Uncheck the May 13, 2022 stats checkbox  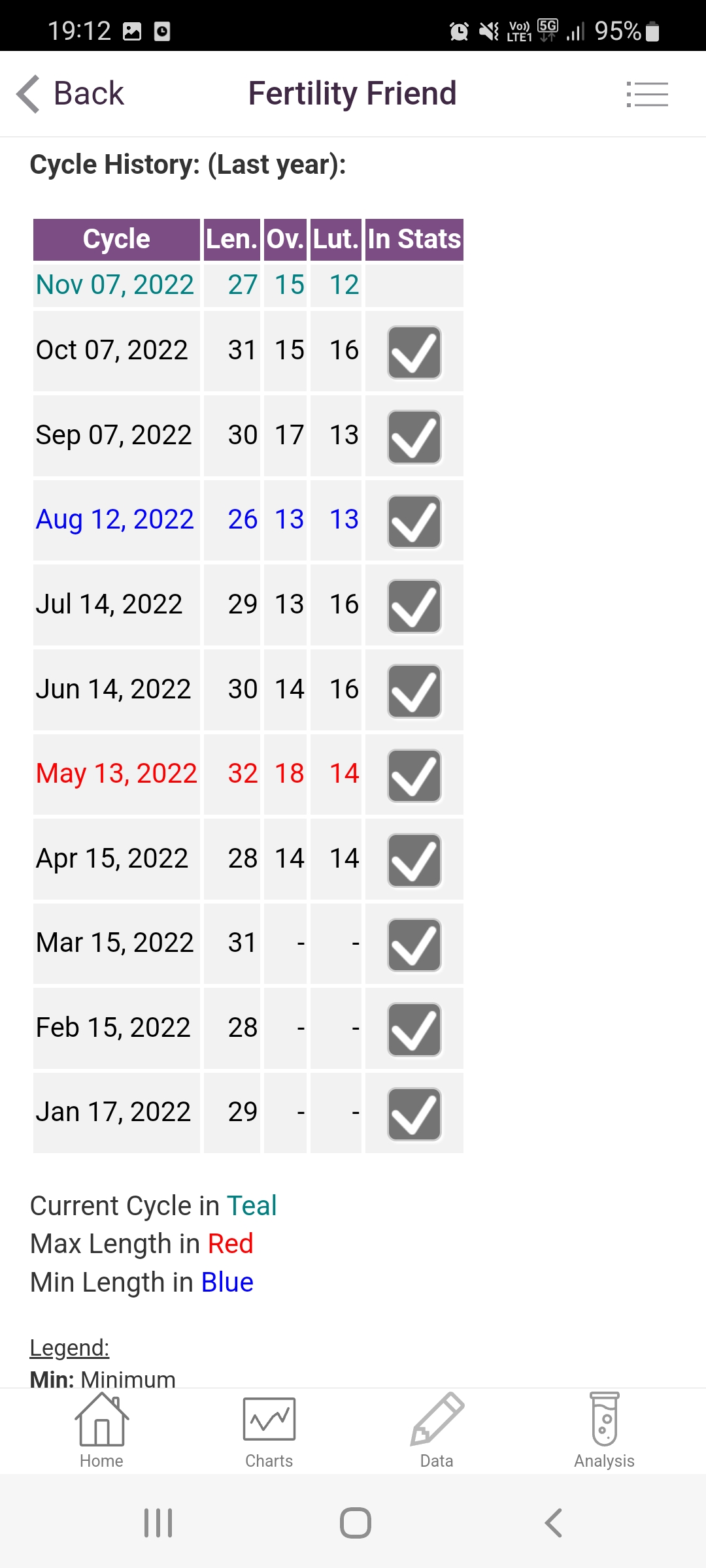(x=414, y=776)
